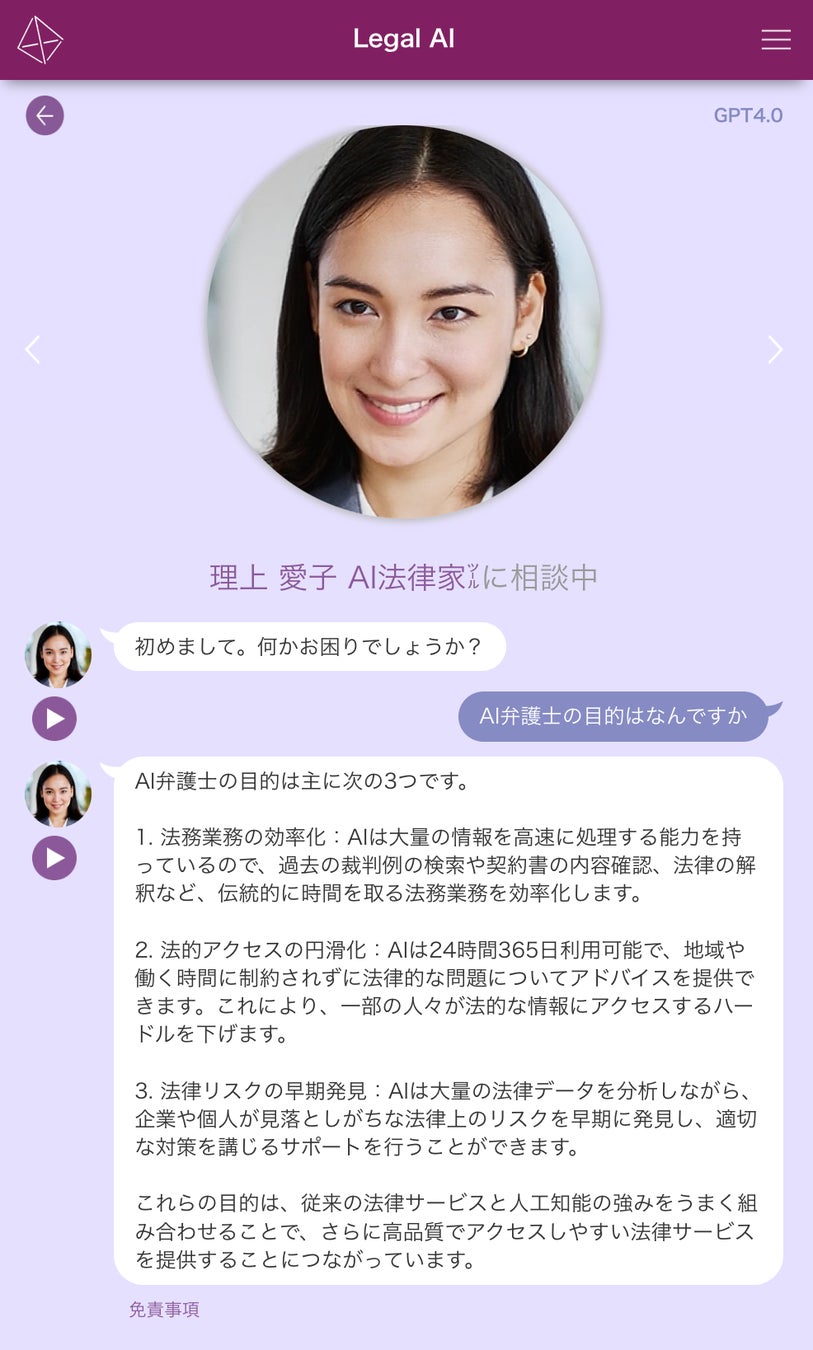813x1350 pixels.
Task: Play audio for the 初めまして greeting message
Action: [54, 719]
